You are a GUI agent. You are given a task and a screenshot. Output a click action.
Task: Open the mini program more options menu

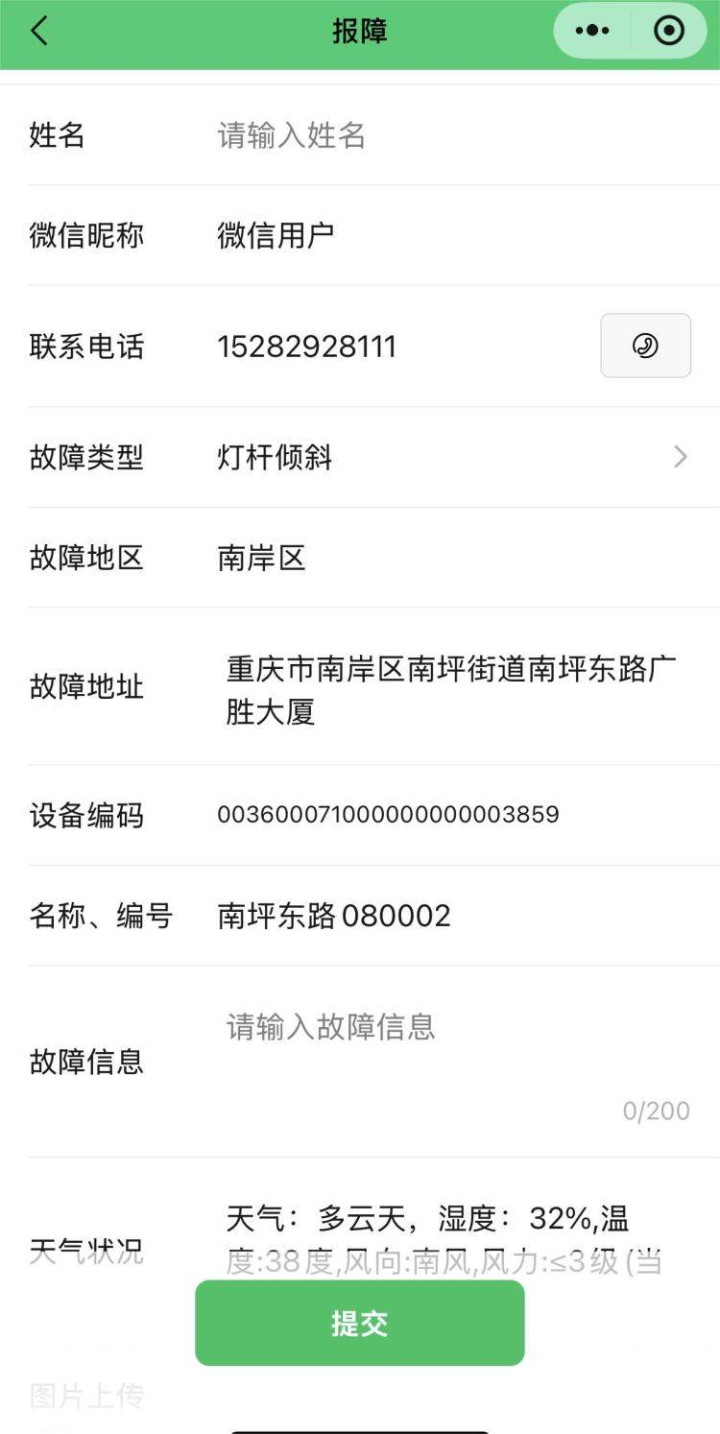593,31
